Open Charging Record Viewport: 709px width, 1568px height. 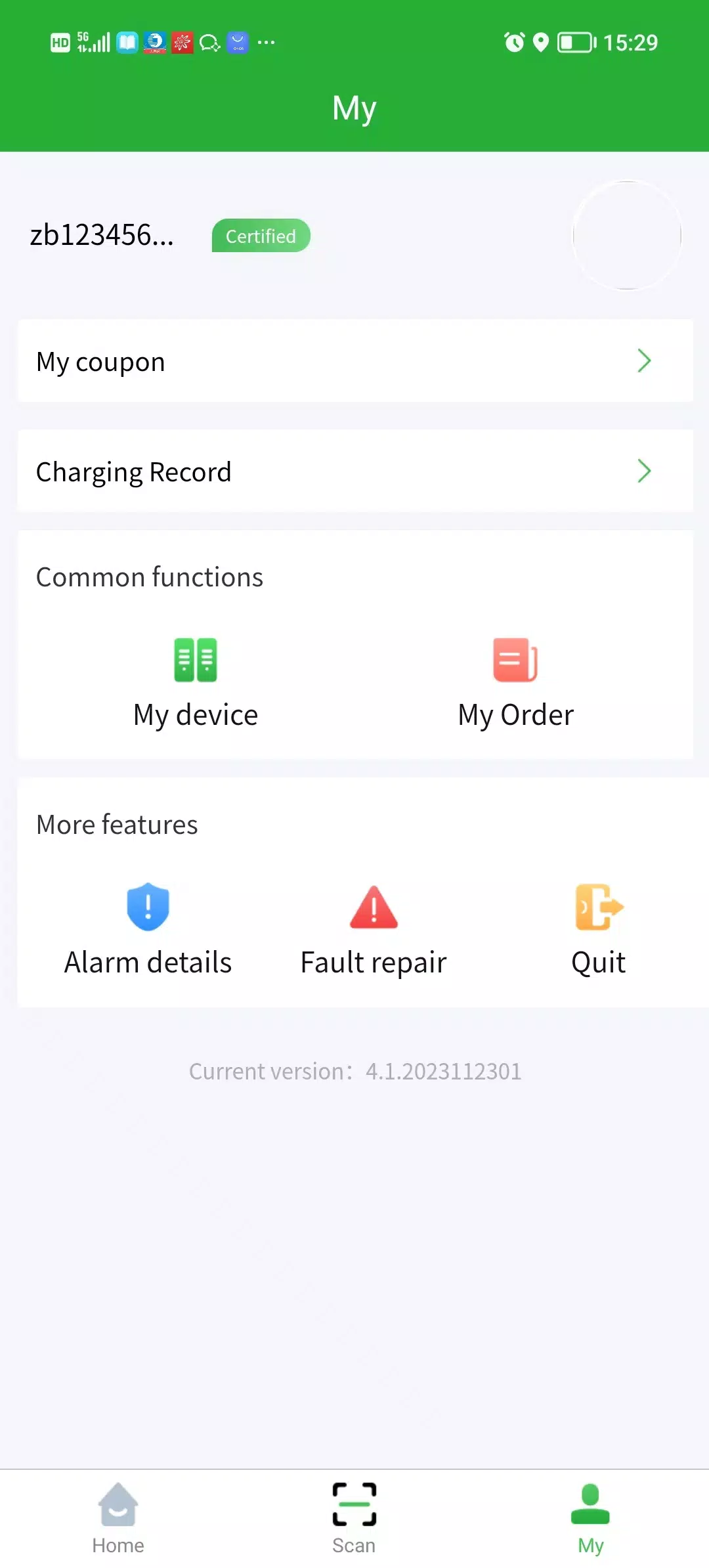[x=354, y=471]
